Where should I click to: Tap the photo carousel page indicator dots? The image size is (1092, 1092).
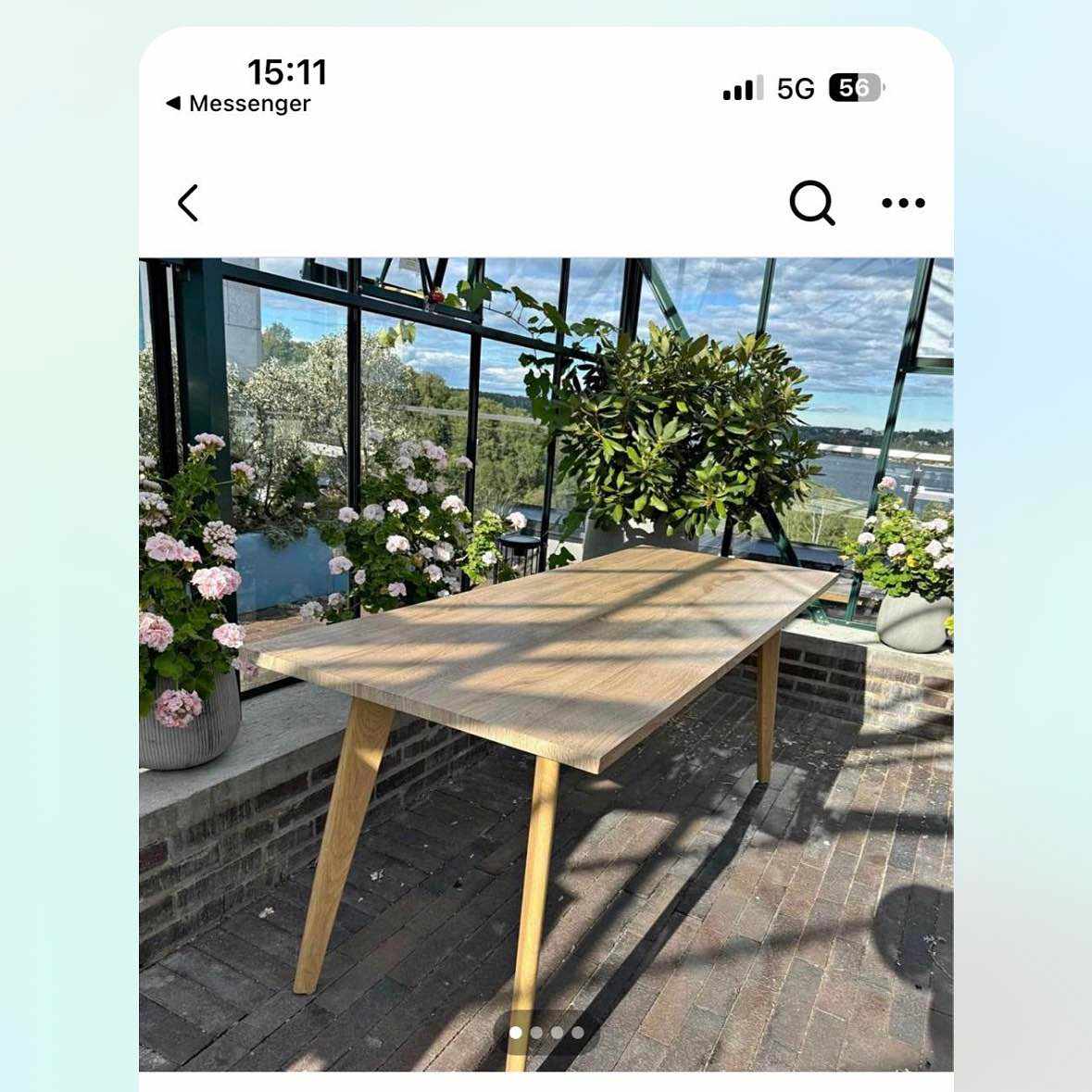pos(546,1032)
